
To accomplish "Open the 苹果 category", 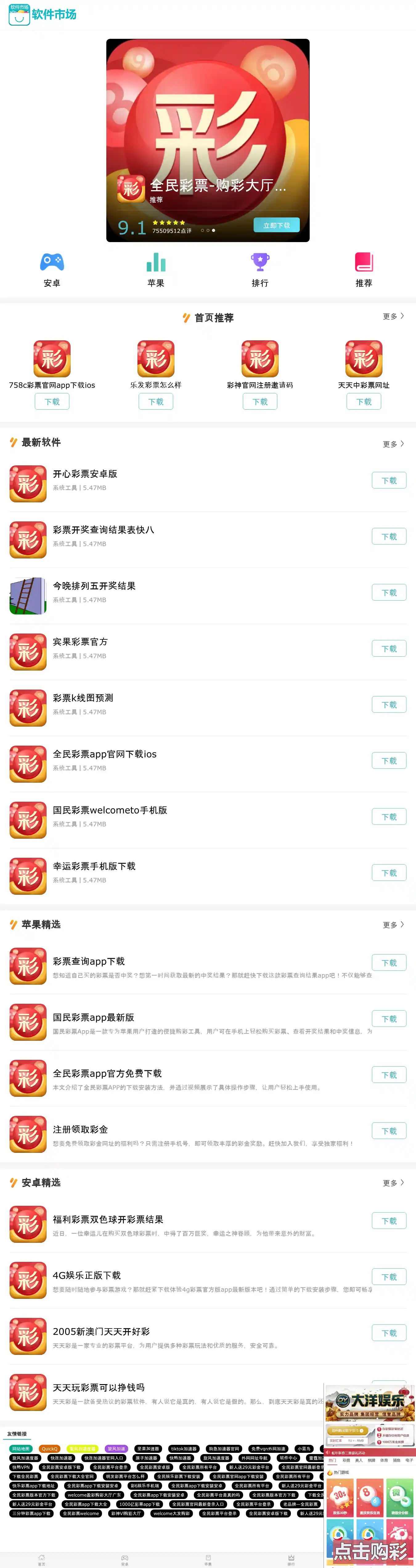I will point(156,270).
